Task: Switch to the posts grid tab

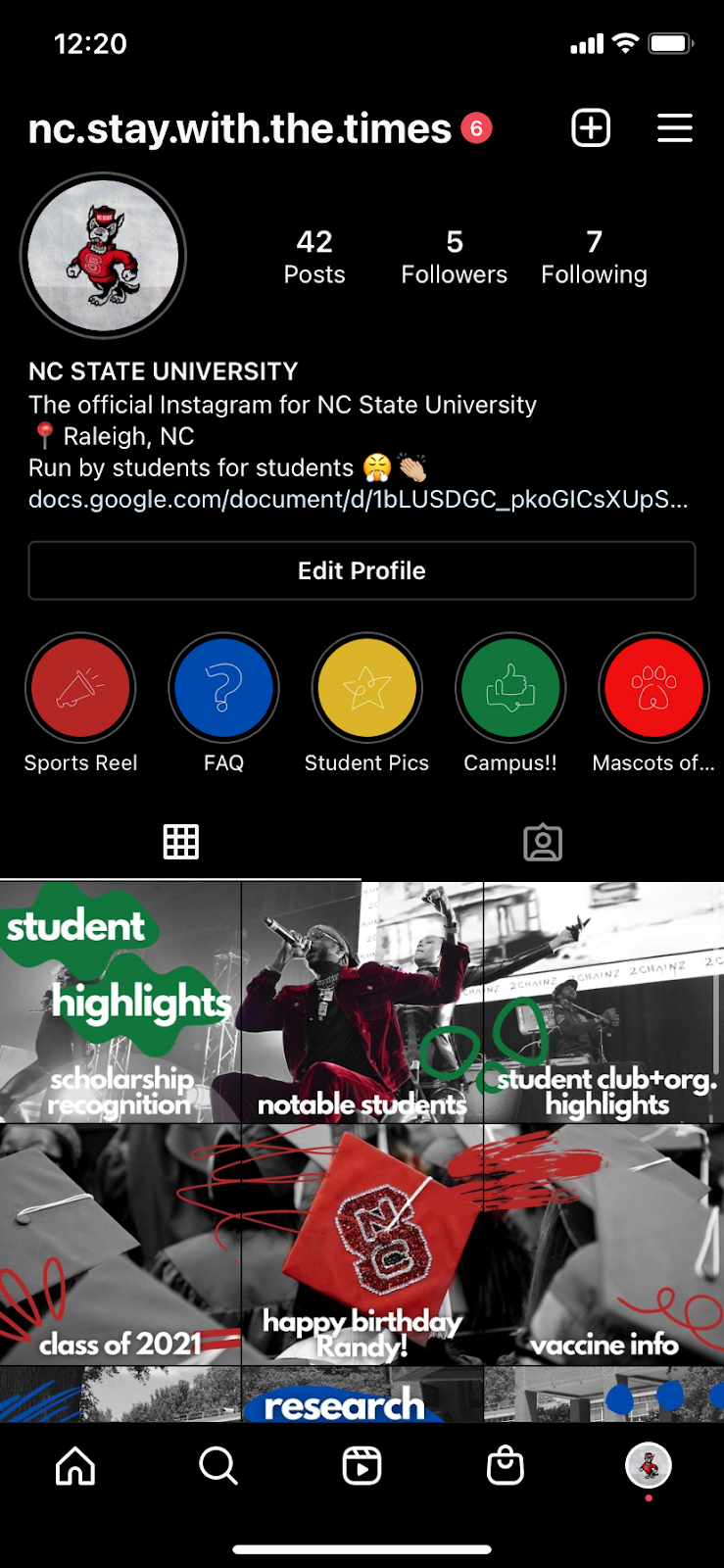Action: click(180, 842)
